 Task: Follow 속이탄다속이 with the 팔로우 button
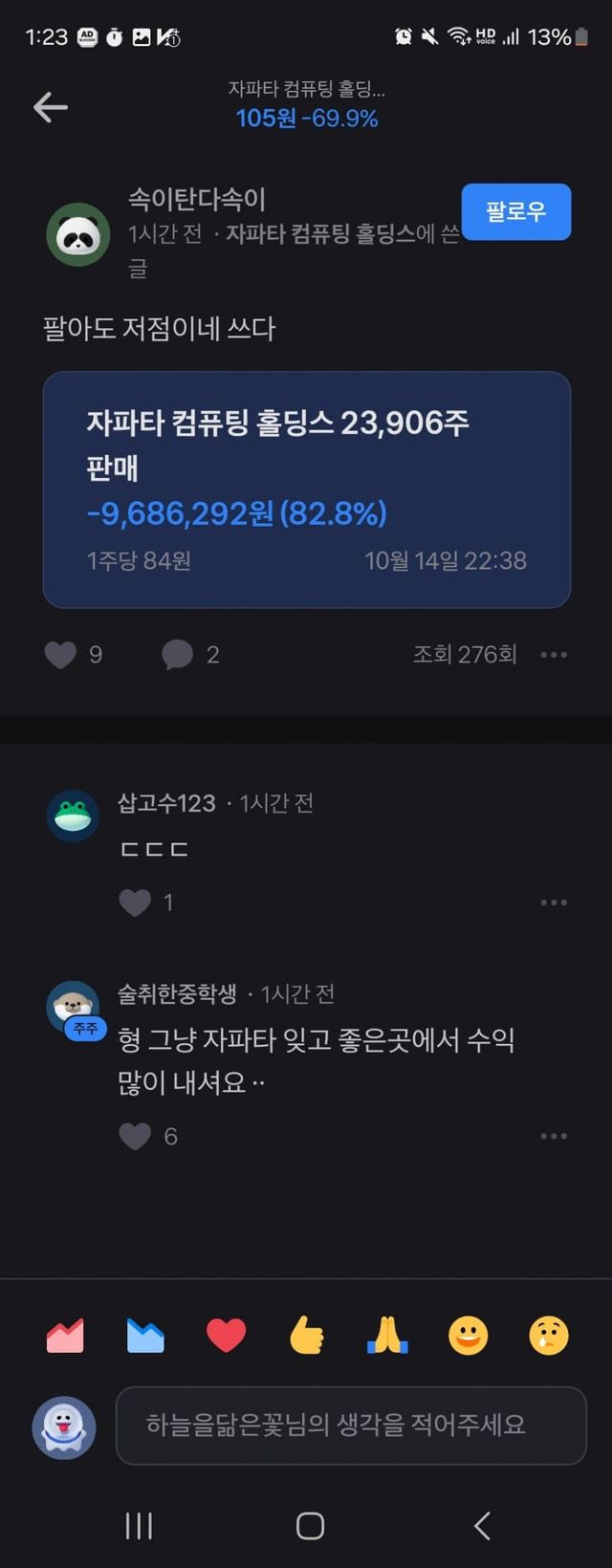pos(515,211)
